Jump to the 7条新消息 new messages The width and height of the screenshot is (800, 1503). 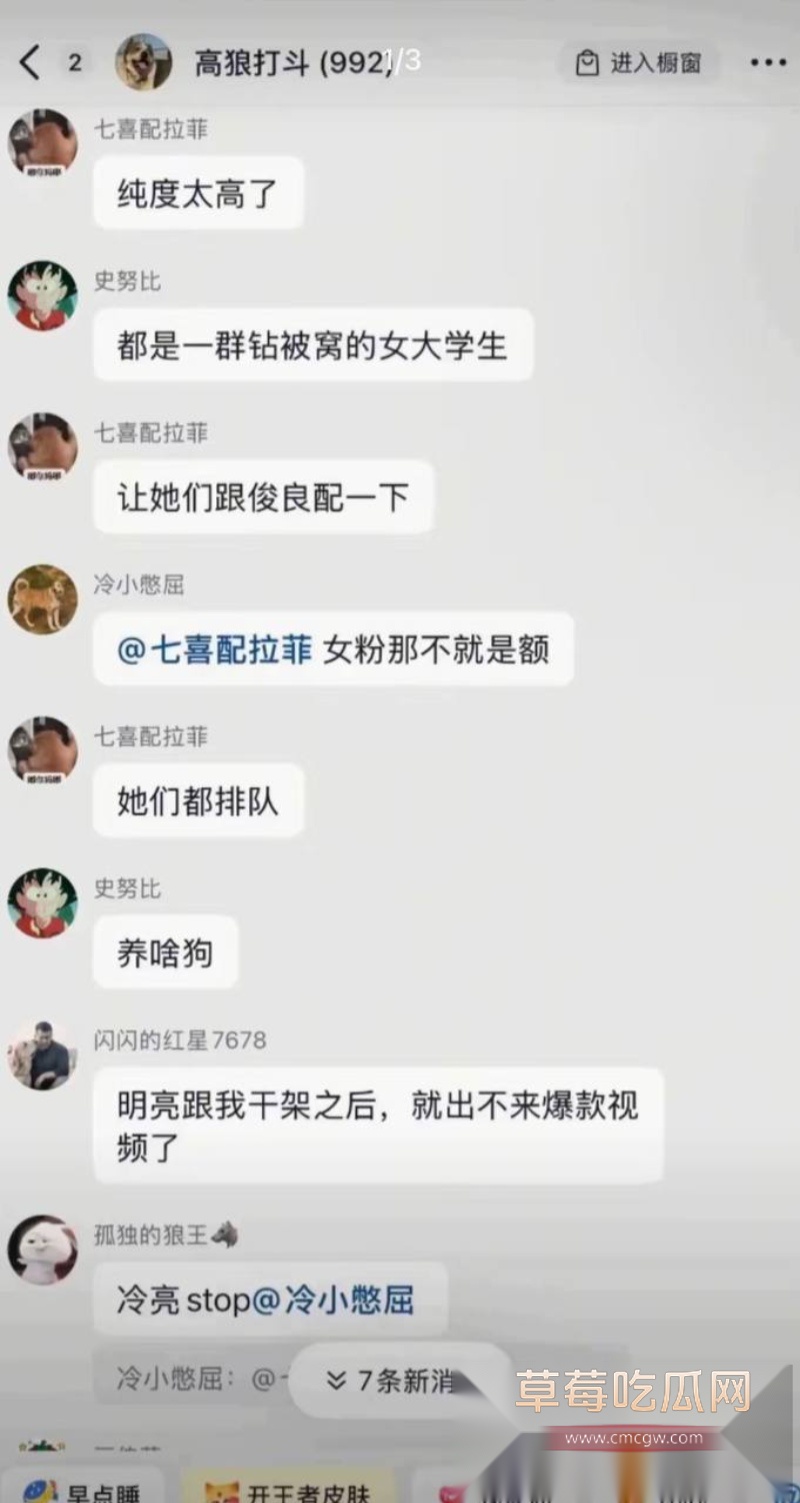(400, 1381)
